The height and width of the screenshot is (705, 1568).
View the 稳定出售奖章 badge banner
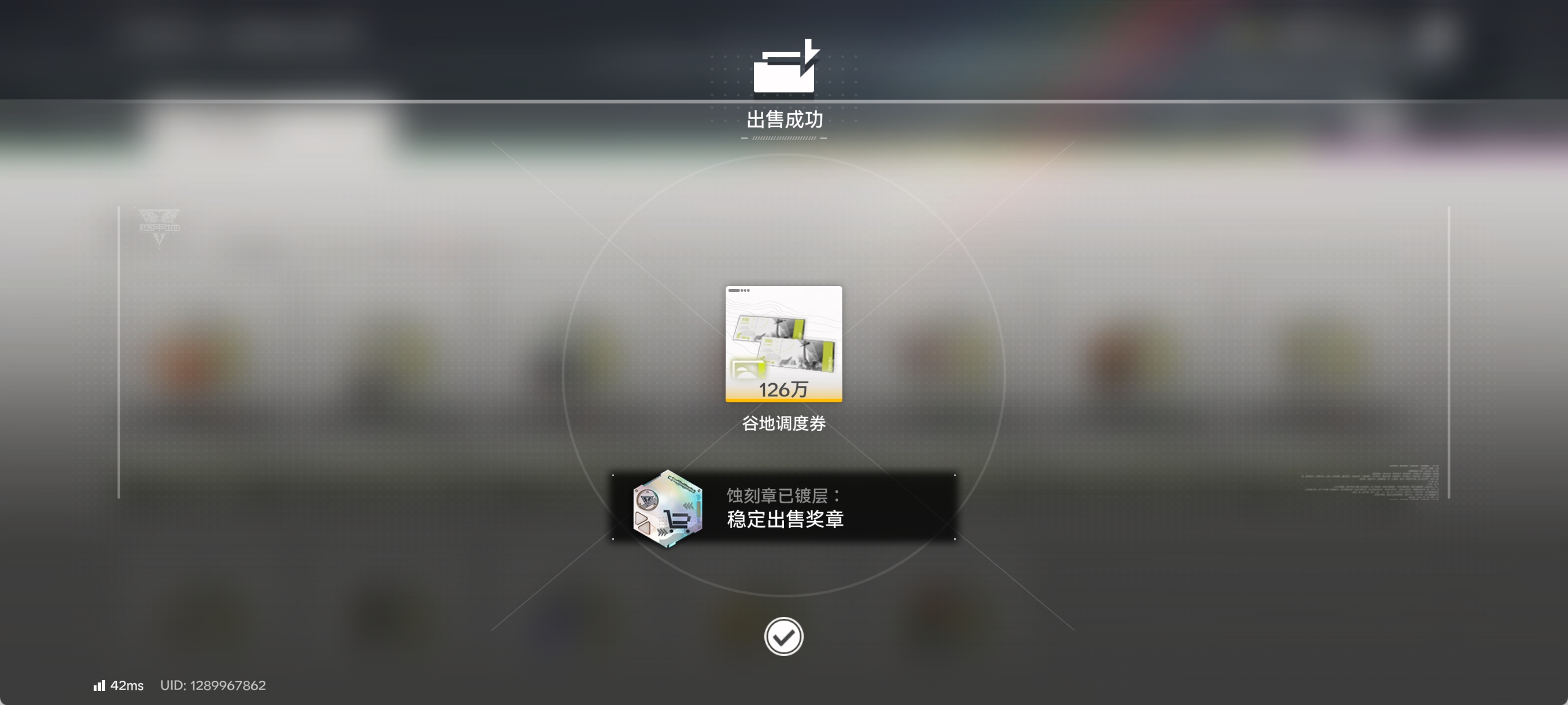[x=783, y=507]
